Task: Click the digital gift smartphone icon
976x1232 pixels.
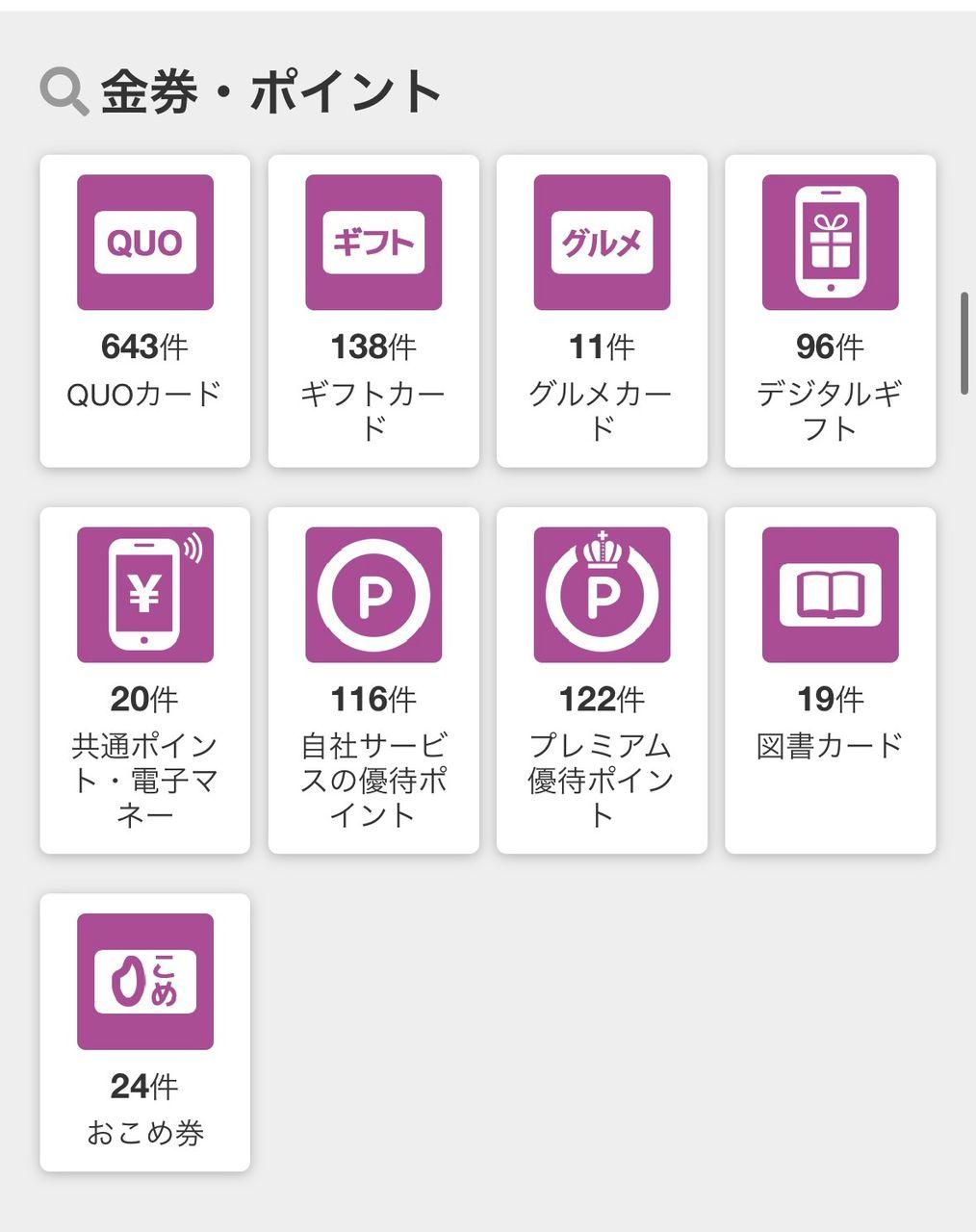Action: tap(829, 243)
